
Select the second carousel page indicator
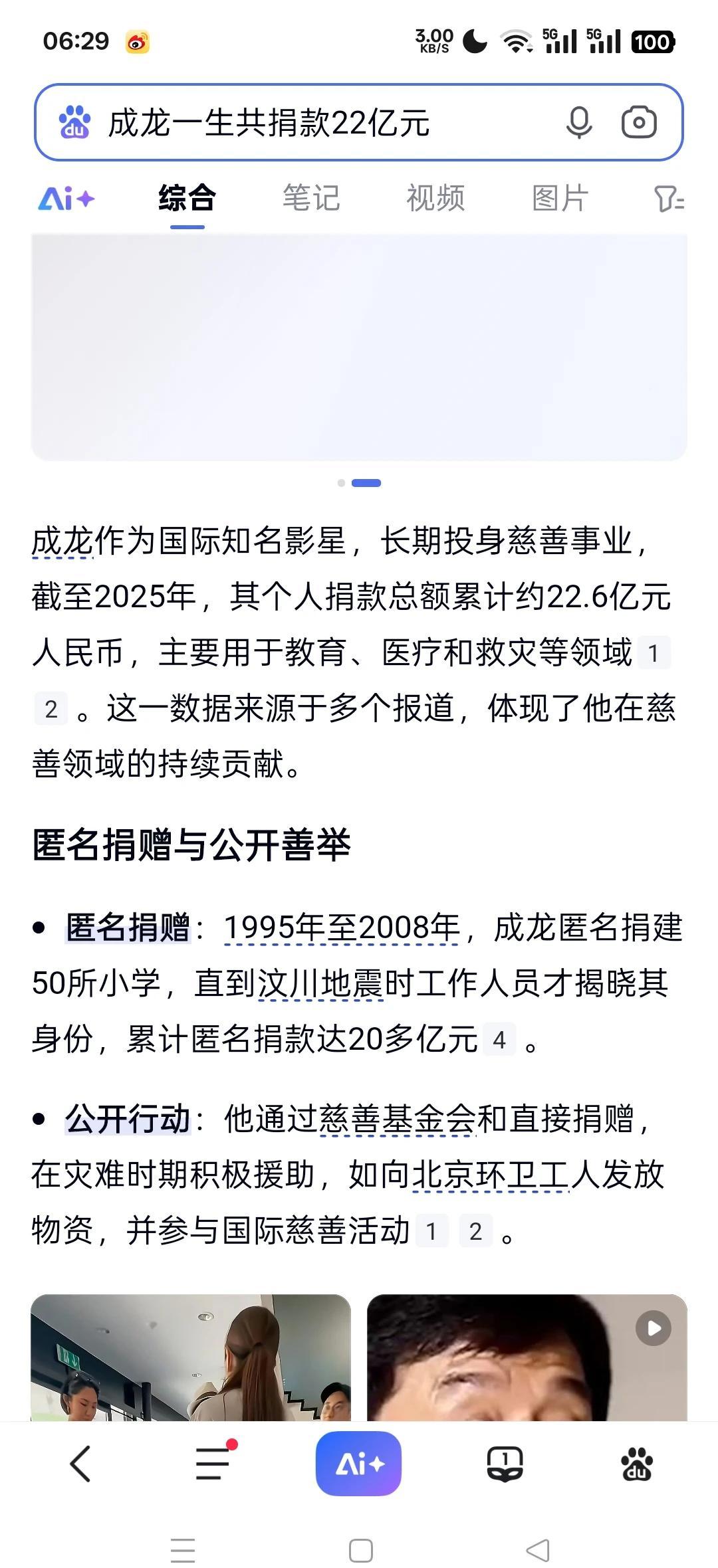point(366,482)
